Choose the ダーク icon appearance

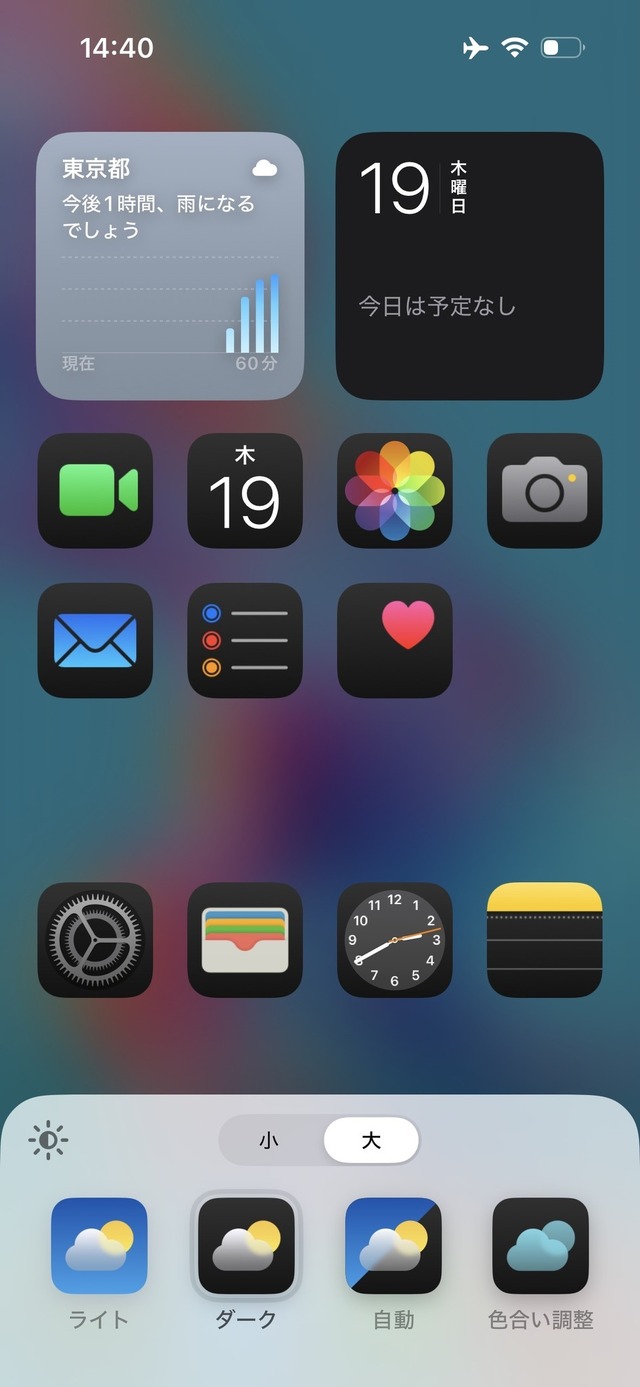246,1246
